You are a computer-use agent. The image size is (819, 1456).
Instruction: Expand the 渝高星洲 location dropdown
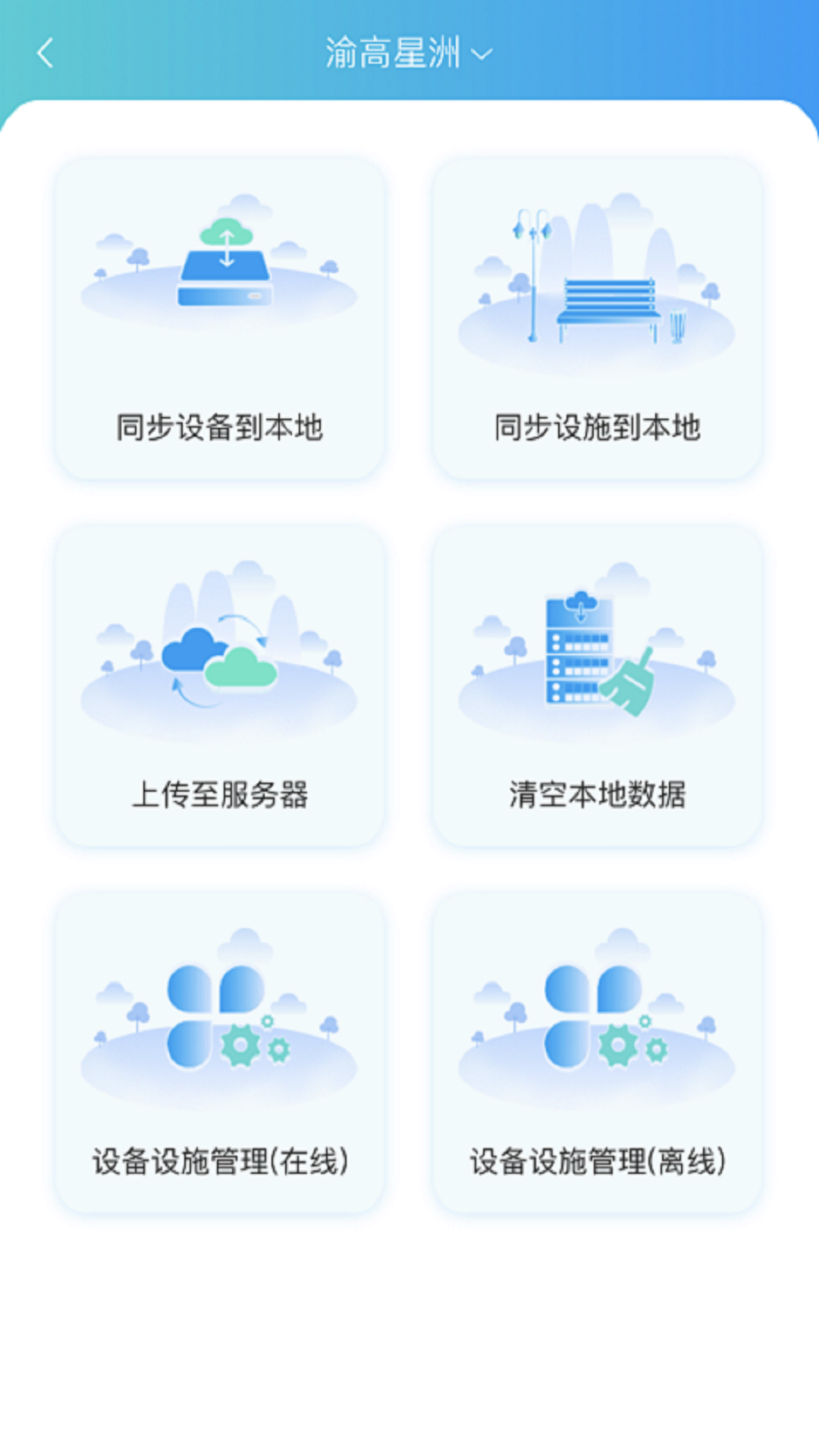(409, 53)
